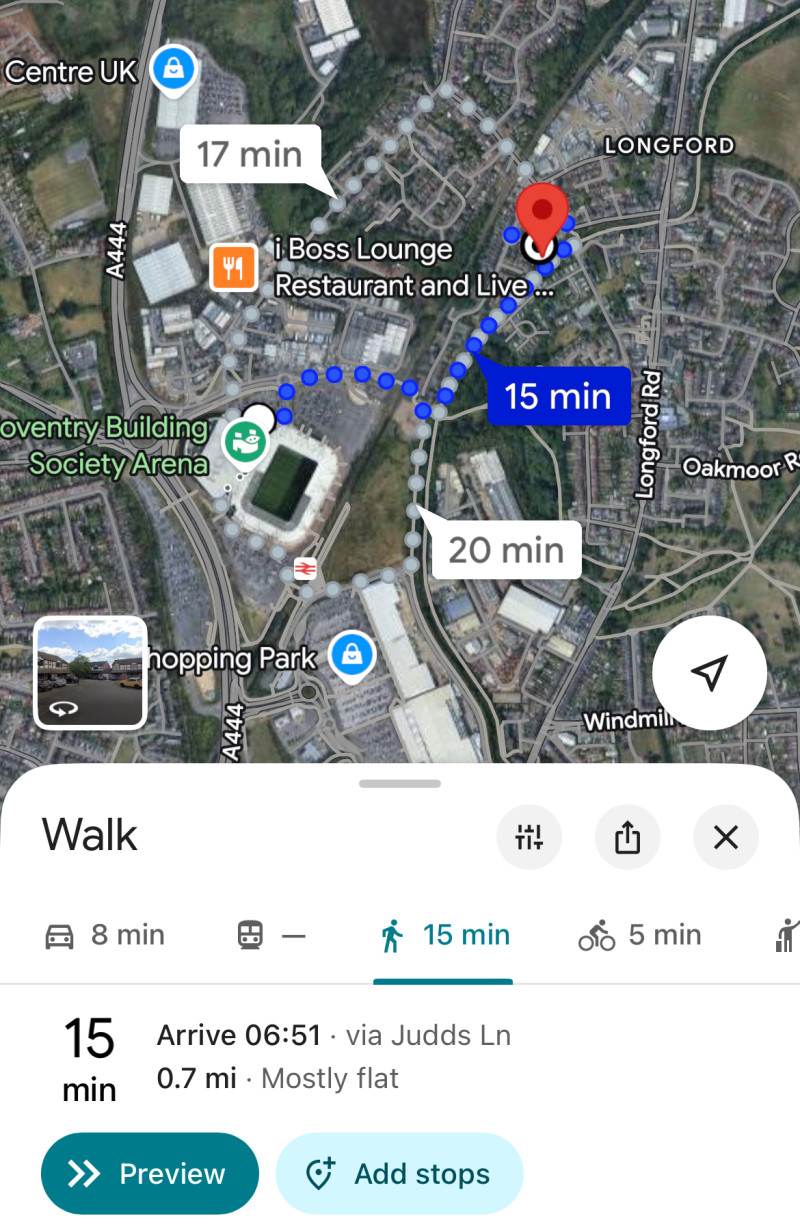Tap Add stops button
This screenshot has width=800, height=1231.
pyautogui.click(x=400, y=1173)
